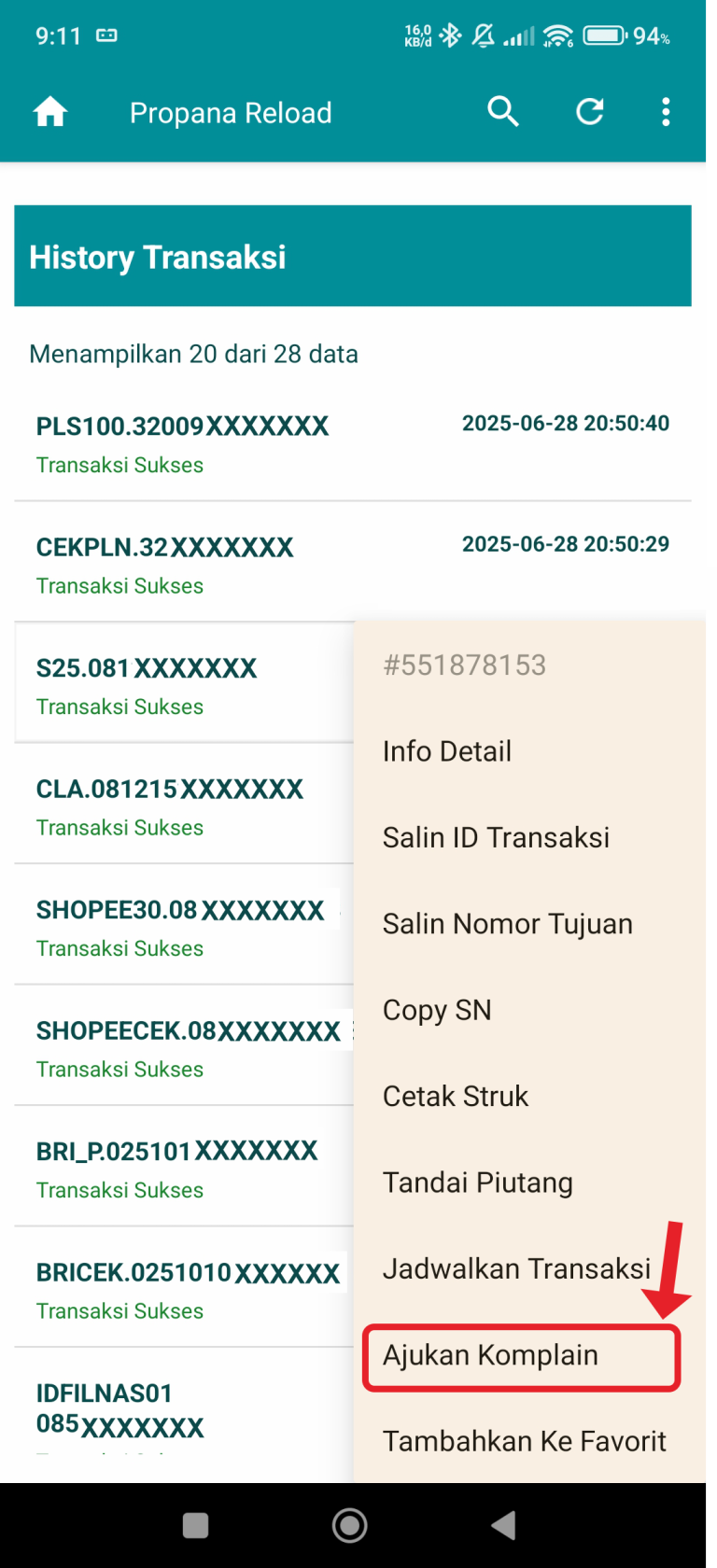The width and height of the screenshot is (717, 1568).
Task: Open Jadwalkan Transaksi option
Action: (516, 1269)
